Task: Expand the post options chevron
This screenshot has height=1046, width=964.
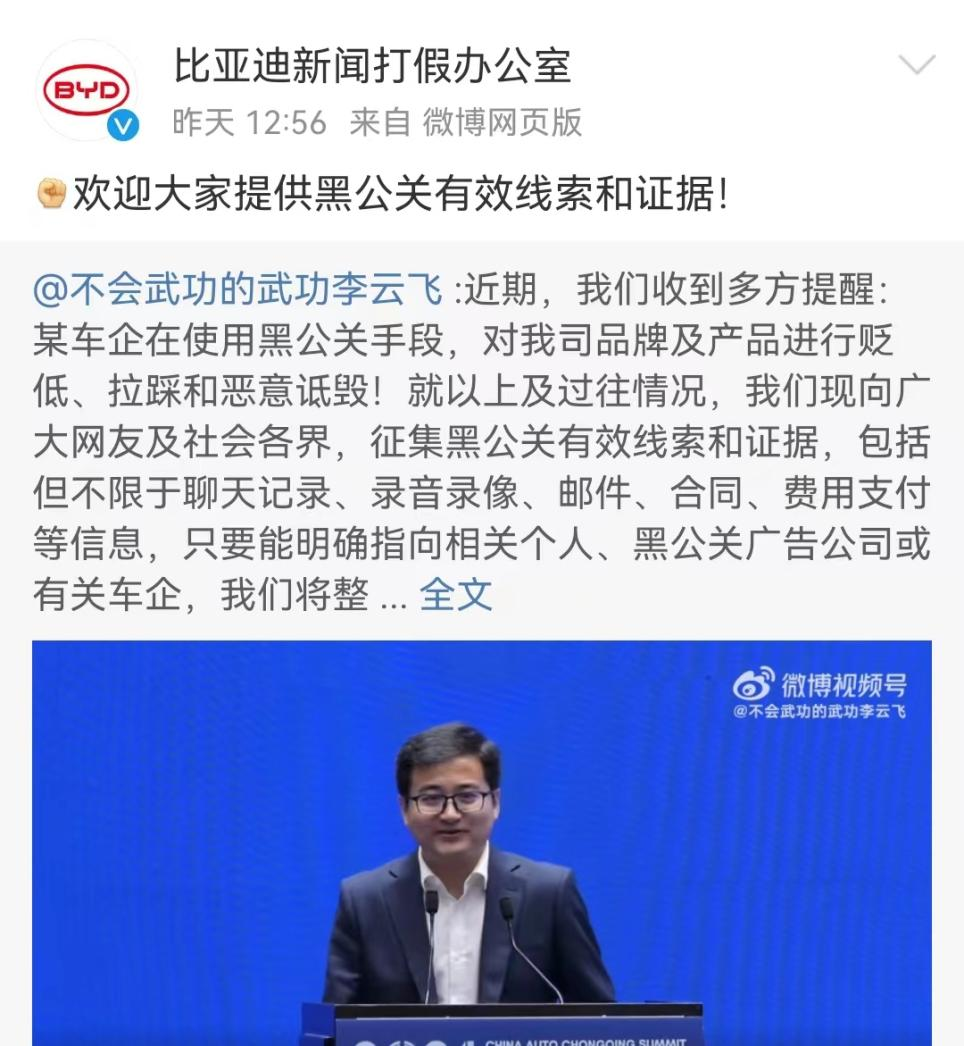Action: pyautogui.click(x=916, y=67)
